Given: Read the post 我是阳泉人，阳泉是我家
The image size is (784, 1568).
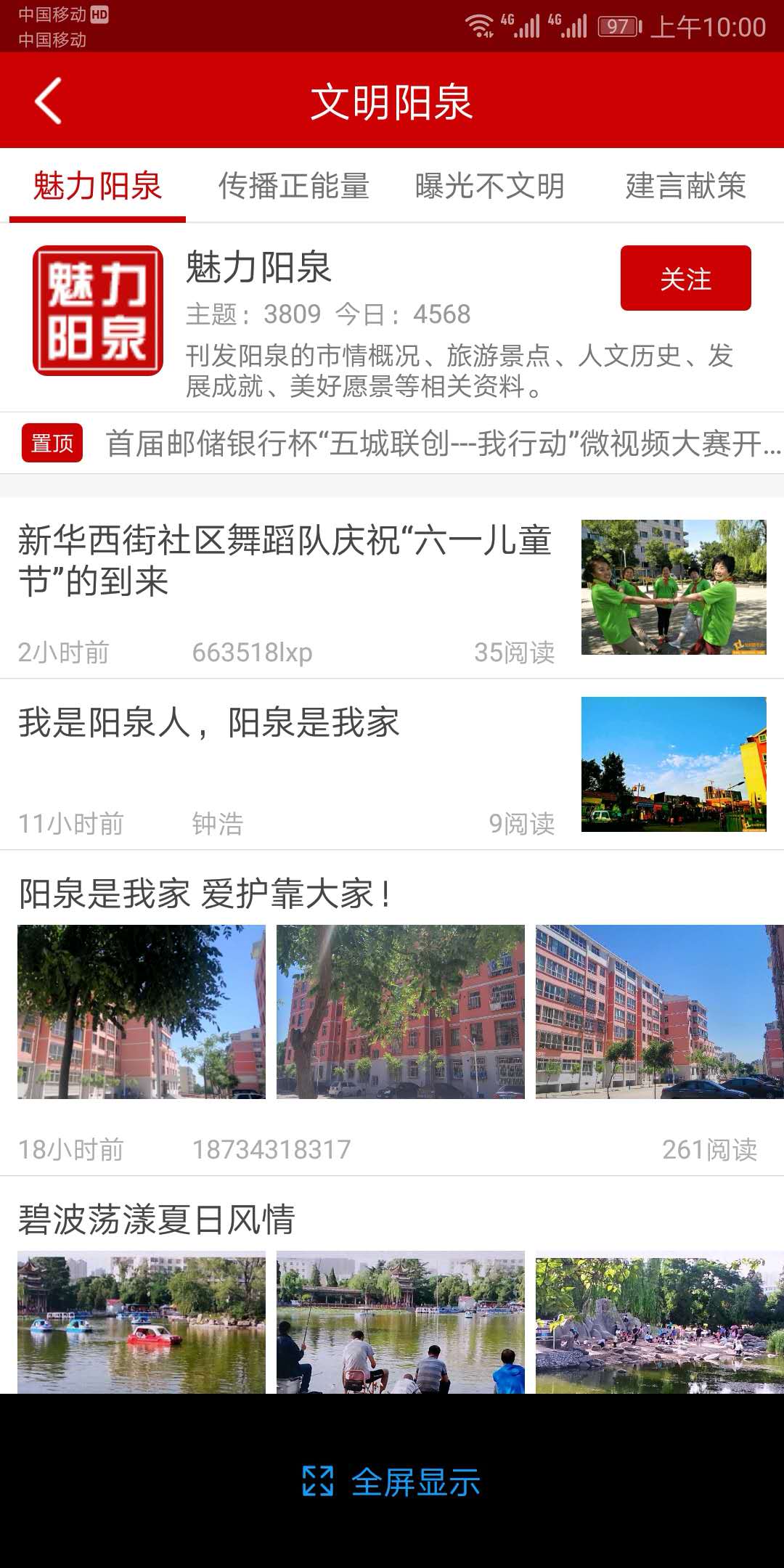Looking at the screenshot, I should [209, 723].
